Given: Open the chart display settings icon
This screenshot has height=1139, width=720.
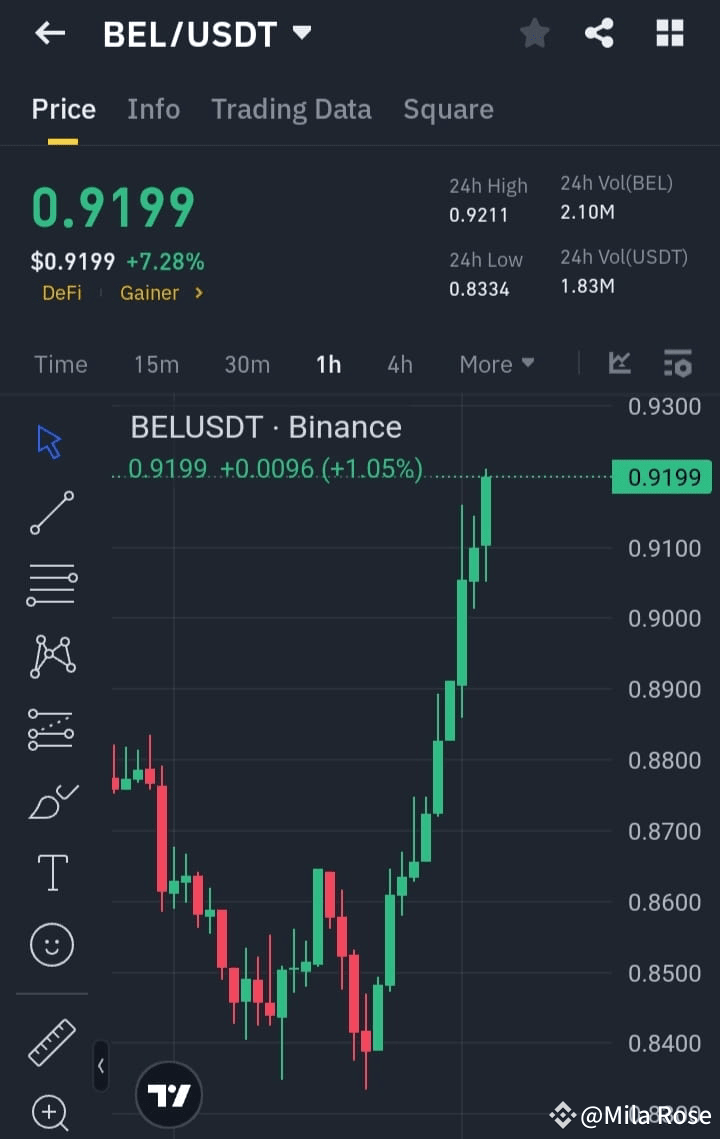Looking at the screenshot, I should tap(678, 364).
